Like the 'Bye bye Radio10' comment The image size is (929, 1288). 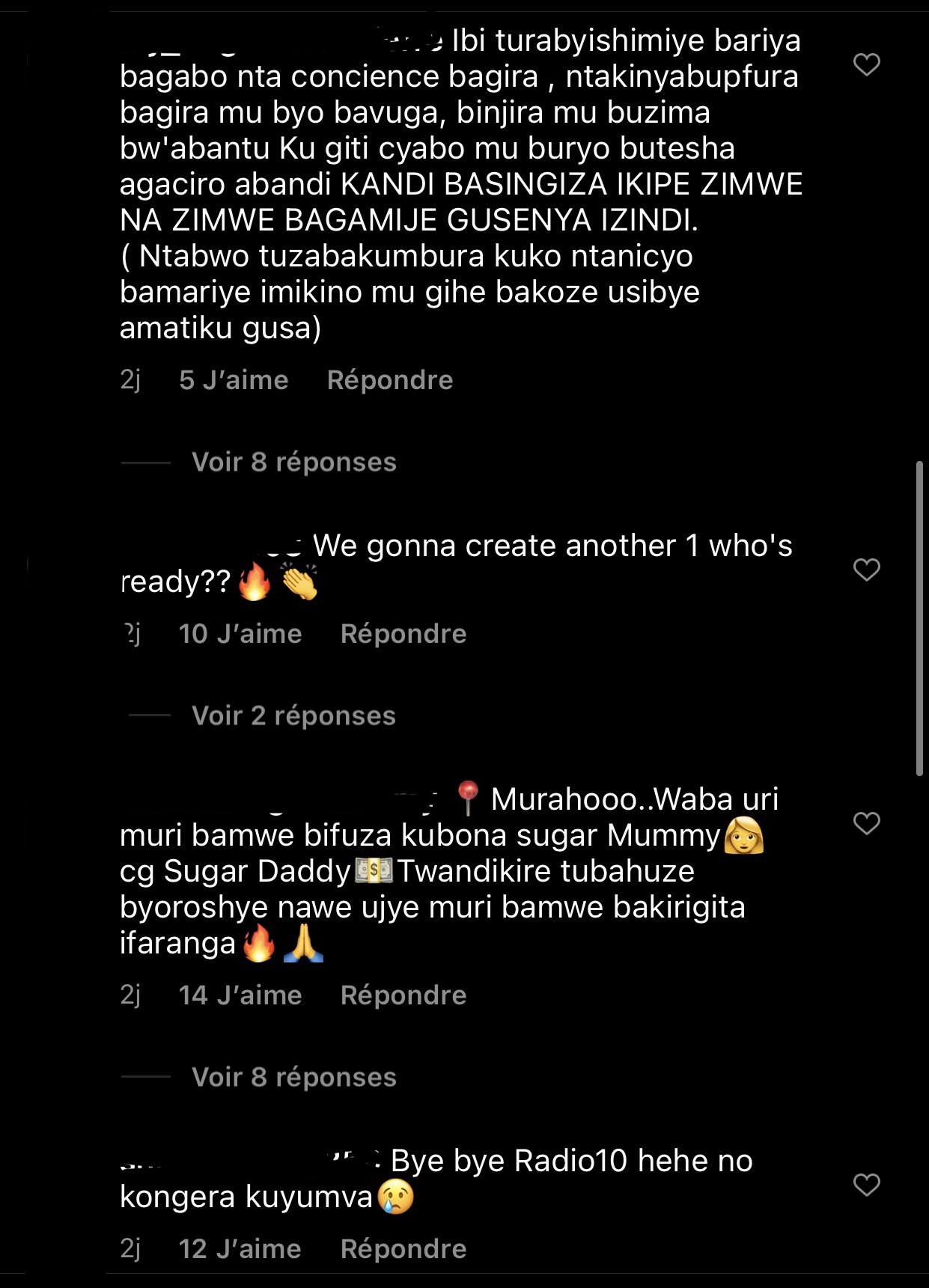pos(866,1185)
